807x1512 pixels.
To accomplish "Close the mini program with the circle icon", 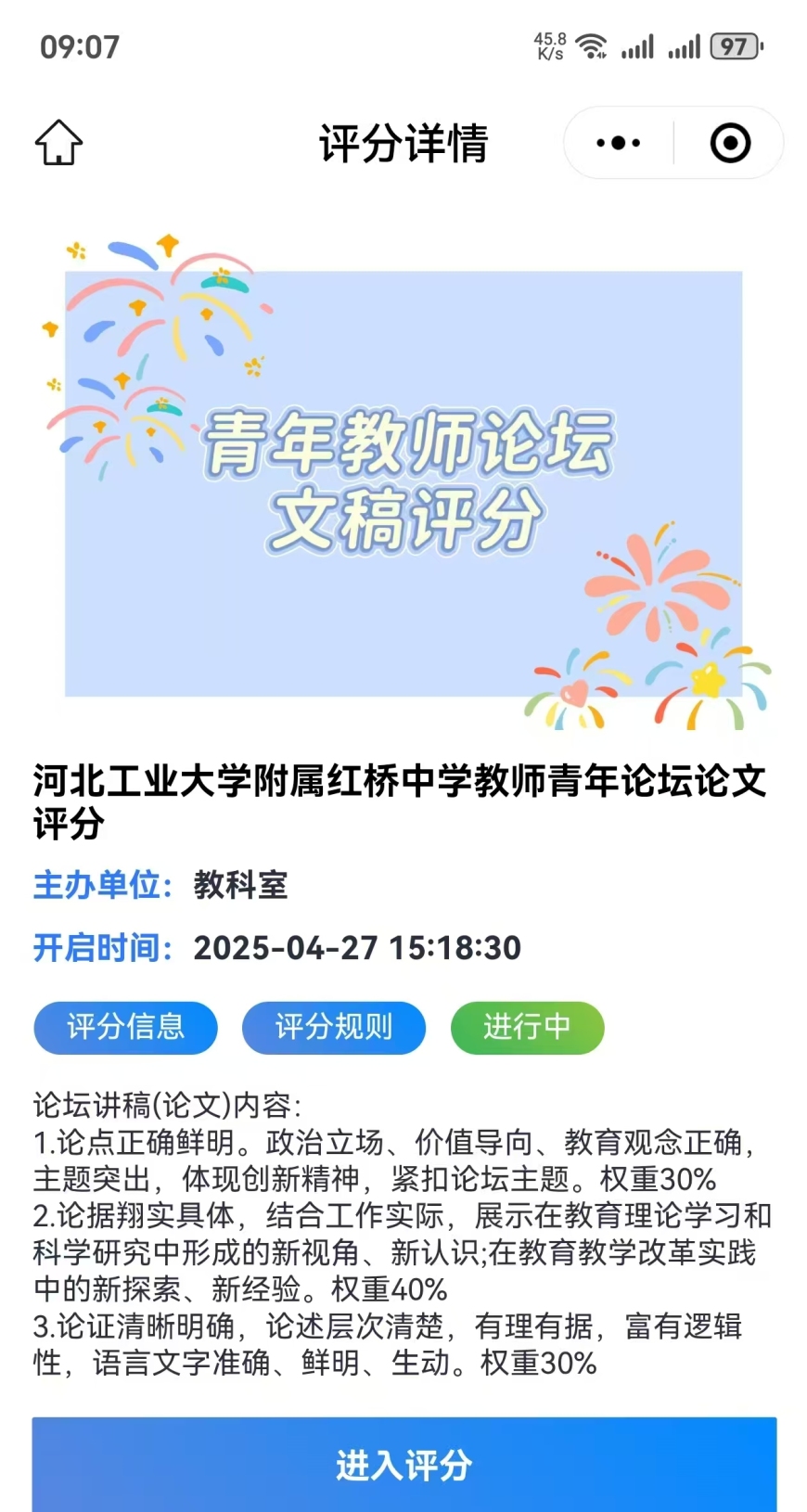I will [730, 143].
